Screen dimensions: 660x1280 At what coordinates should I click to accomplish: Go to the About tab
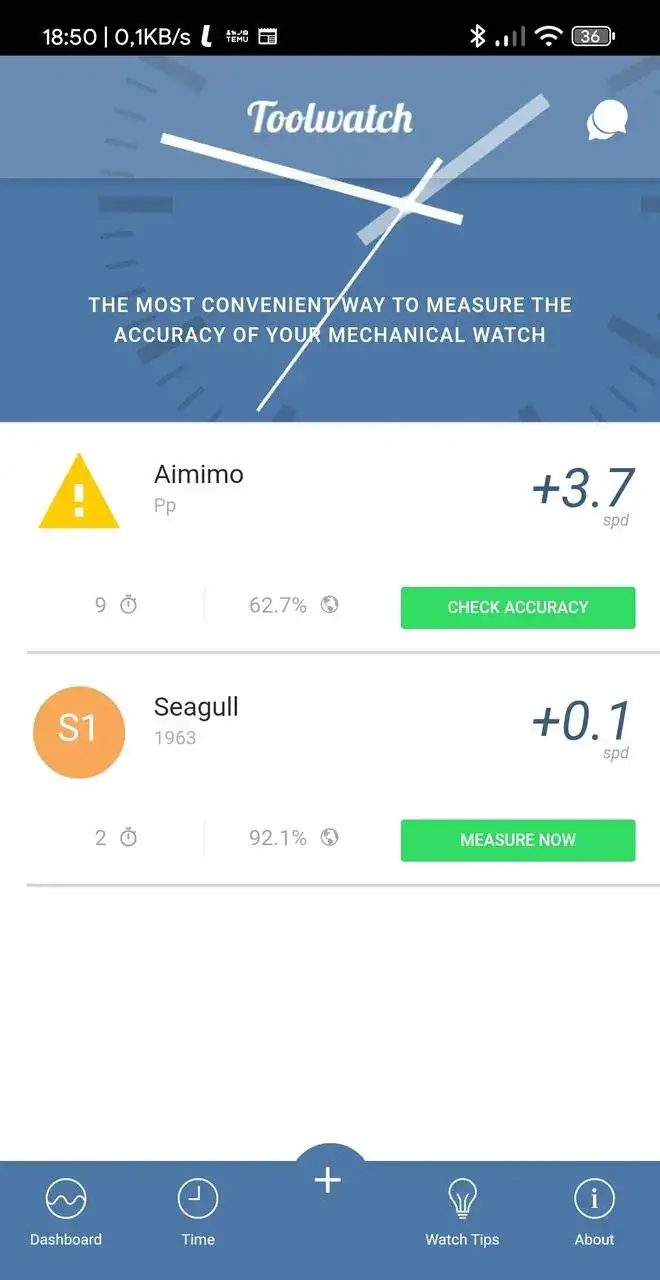(594, 1212)
